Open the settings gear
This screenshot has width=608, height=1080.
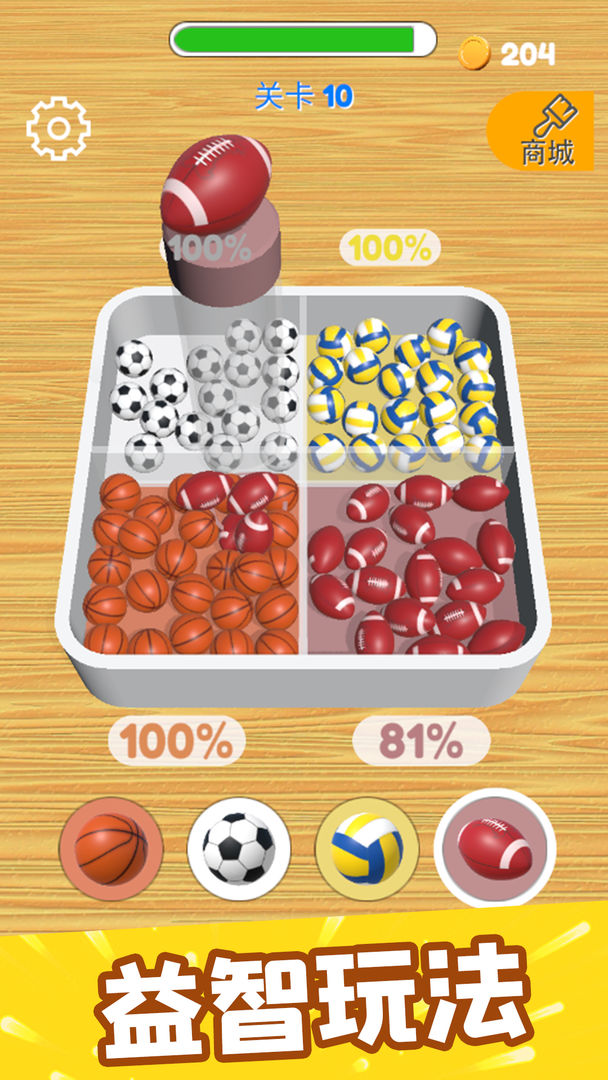(58, 128)
